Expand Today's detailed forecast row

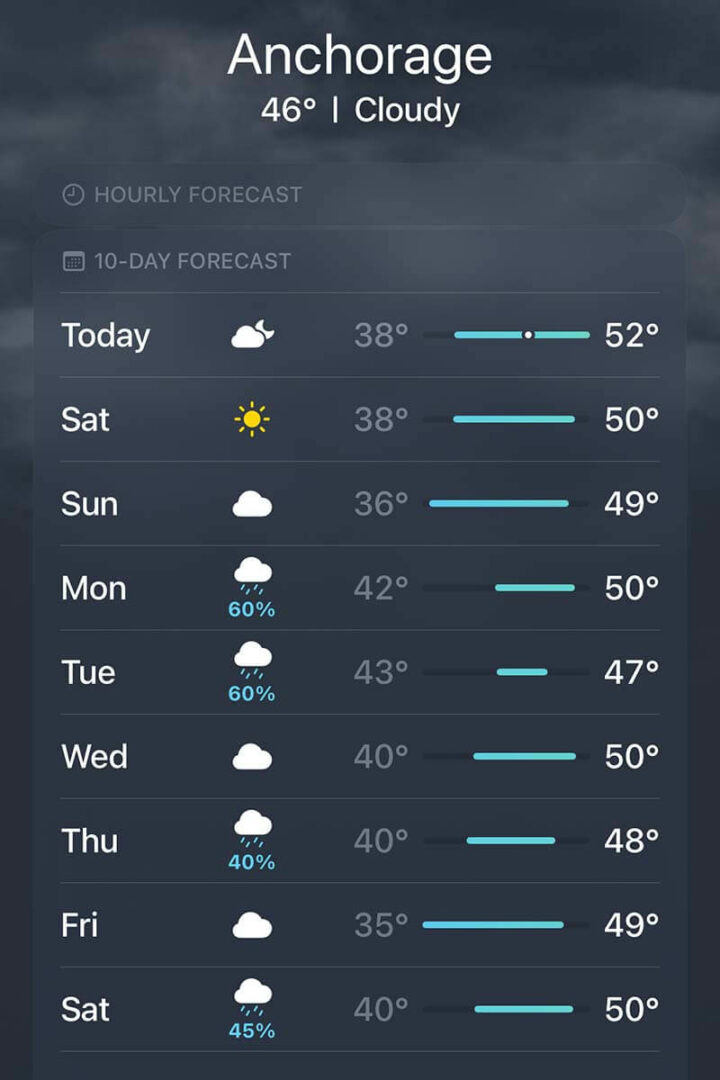360,336
